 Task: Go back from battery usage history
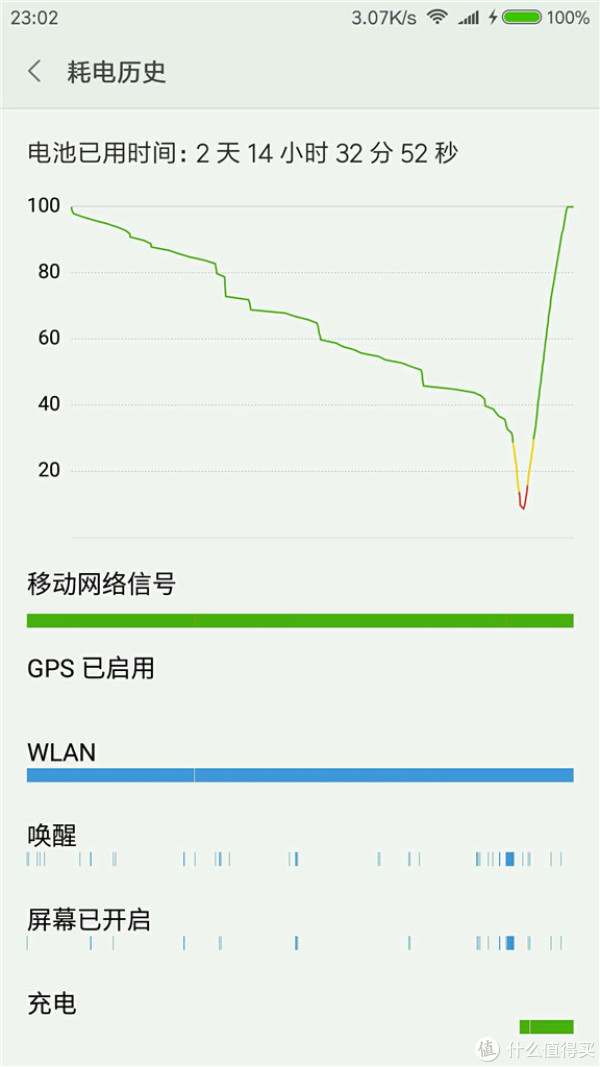(x=35, y=72)
